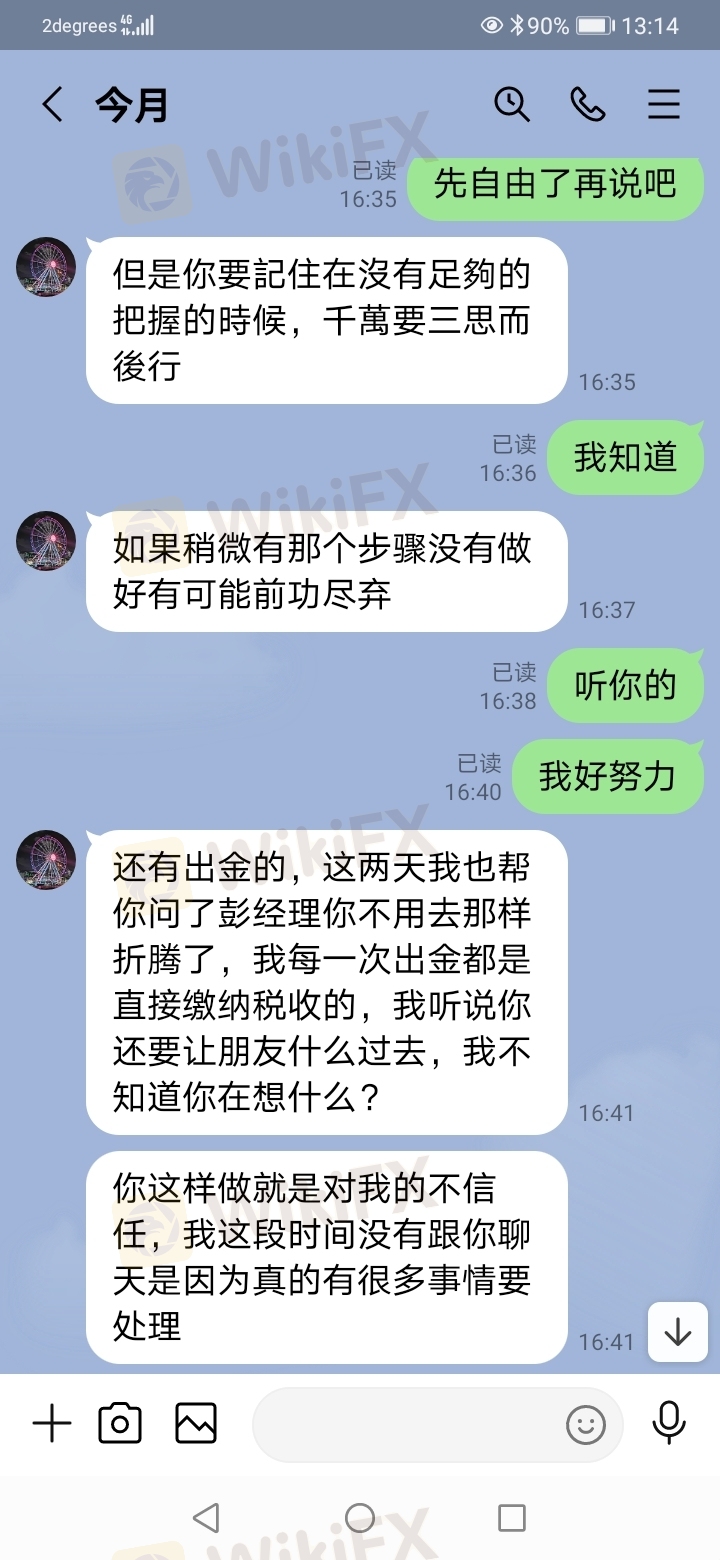Tap the system home button
Image resolution: width=720 pixels, height=1560 pixels.
coord(360,1518)
